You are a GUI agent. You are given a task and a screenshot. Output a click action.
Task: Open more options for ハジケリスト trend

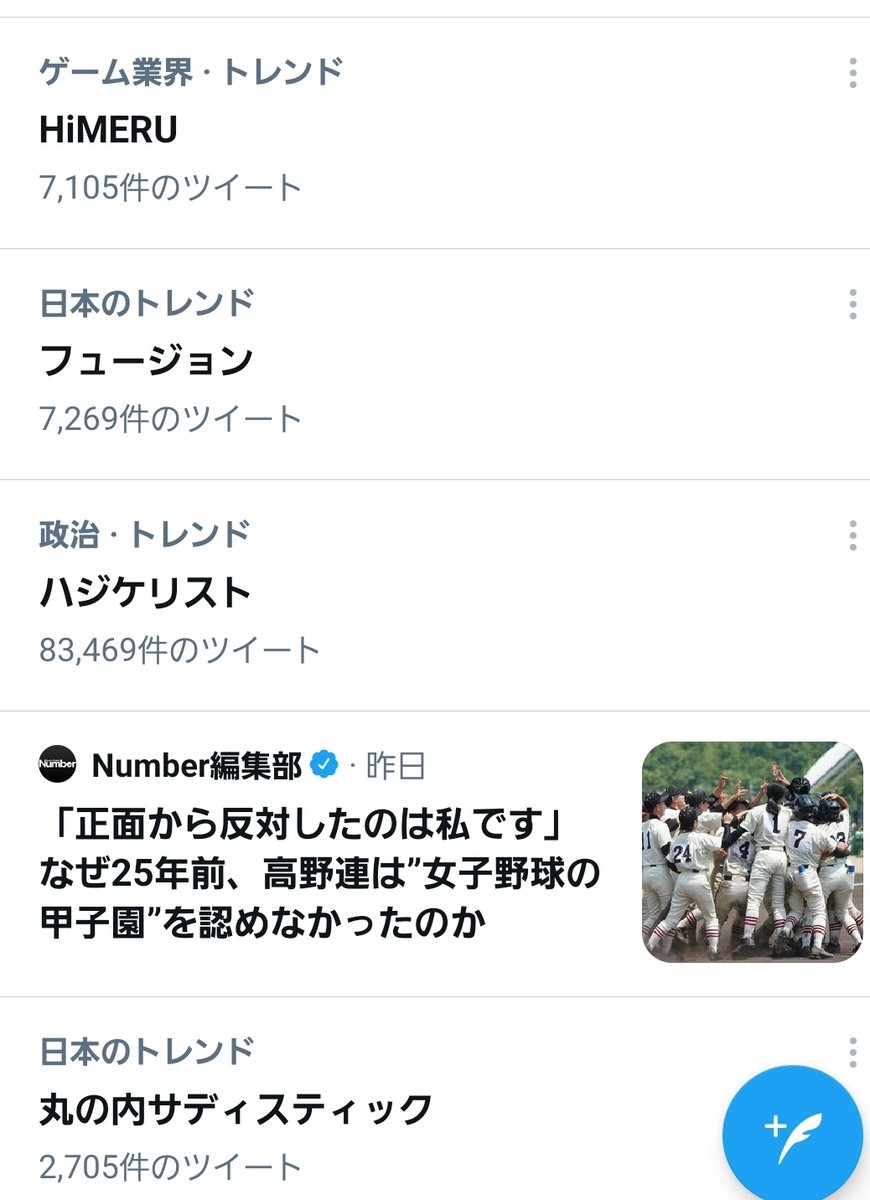click(x=852, y=535)
